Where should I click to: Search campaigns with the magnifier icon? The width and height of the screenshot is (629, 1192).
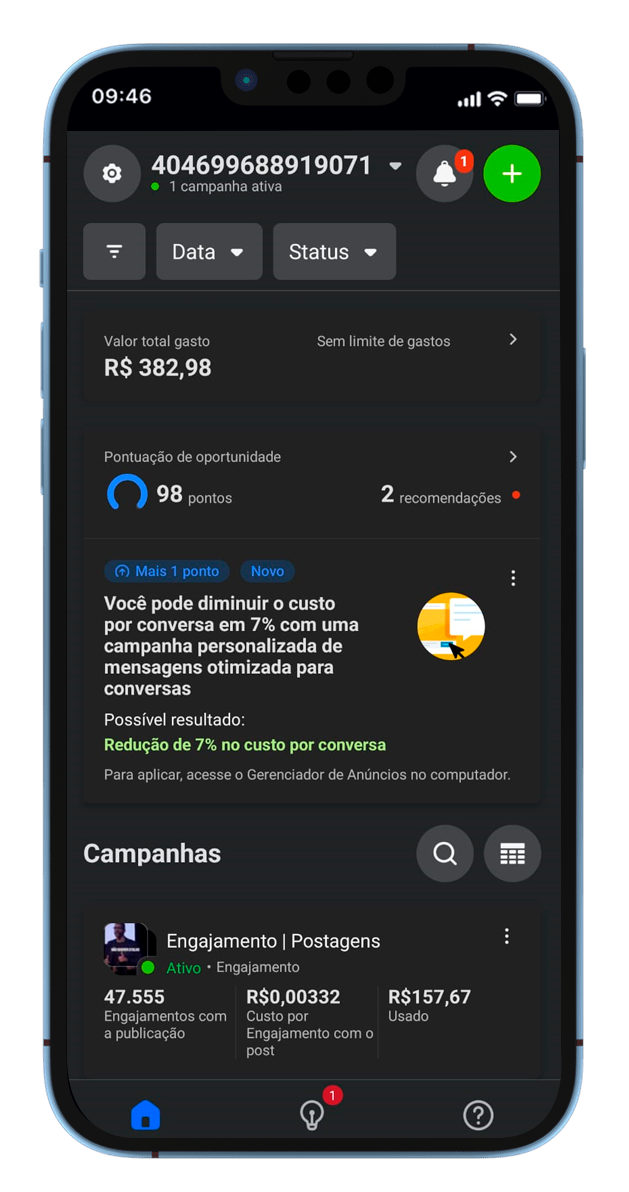(445, 854)
